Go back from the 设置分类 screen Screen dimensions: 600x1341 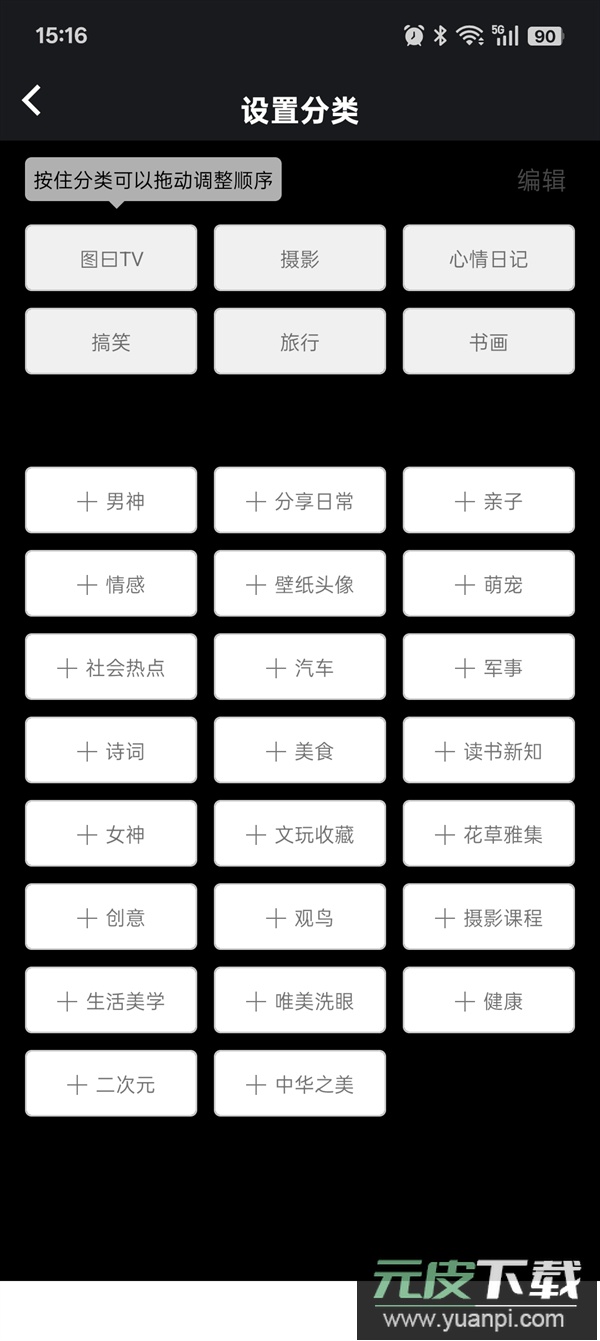tap(32, 100)
